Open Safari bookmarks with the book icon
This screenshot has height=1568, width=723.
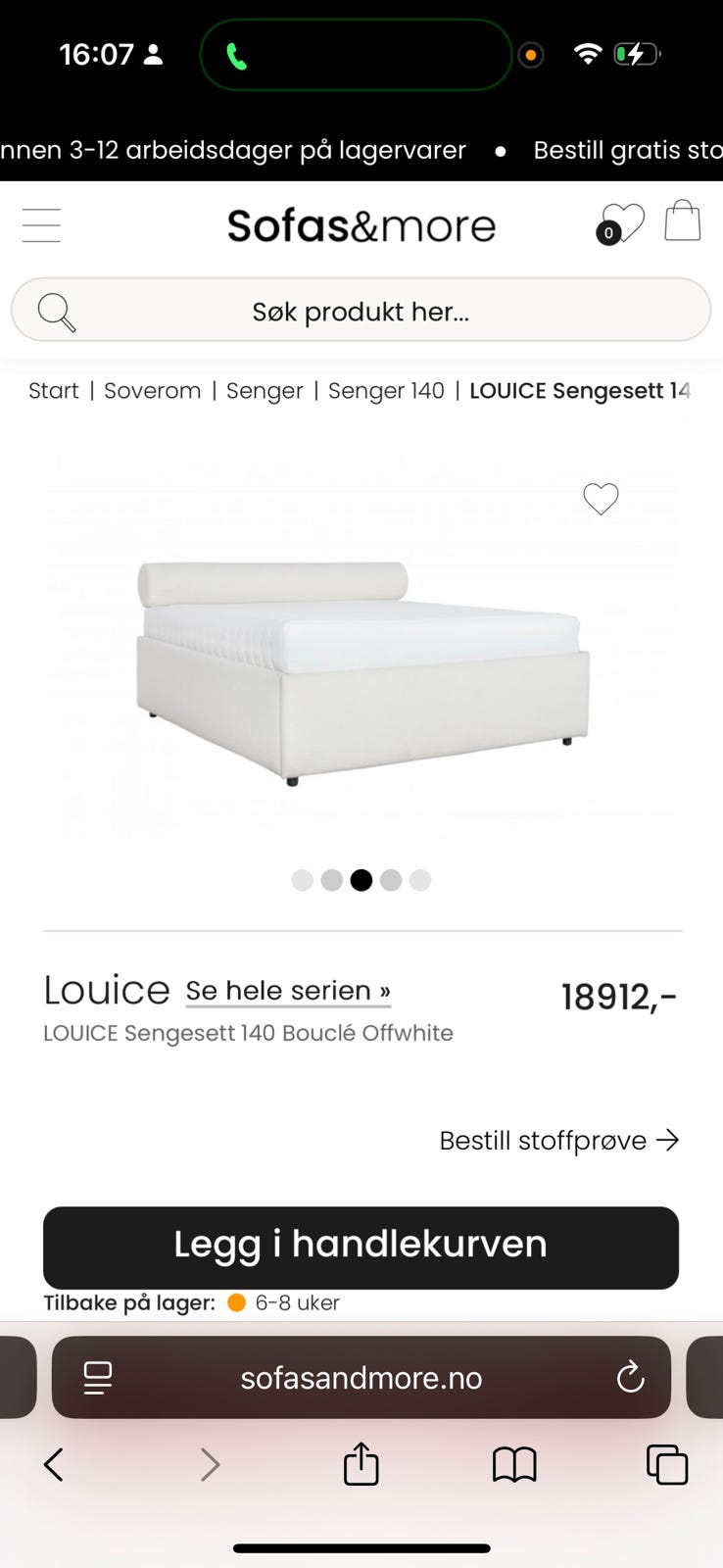click(513, 1464)
